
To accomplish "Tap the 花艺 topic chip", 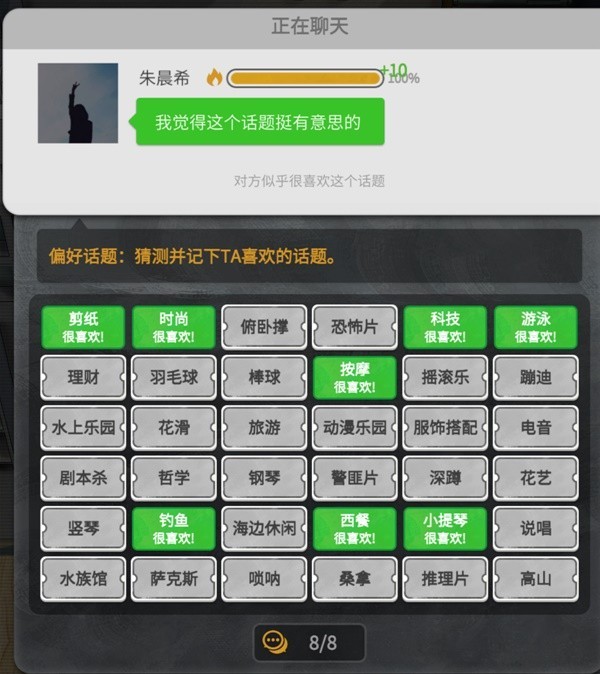I will 536,478.
